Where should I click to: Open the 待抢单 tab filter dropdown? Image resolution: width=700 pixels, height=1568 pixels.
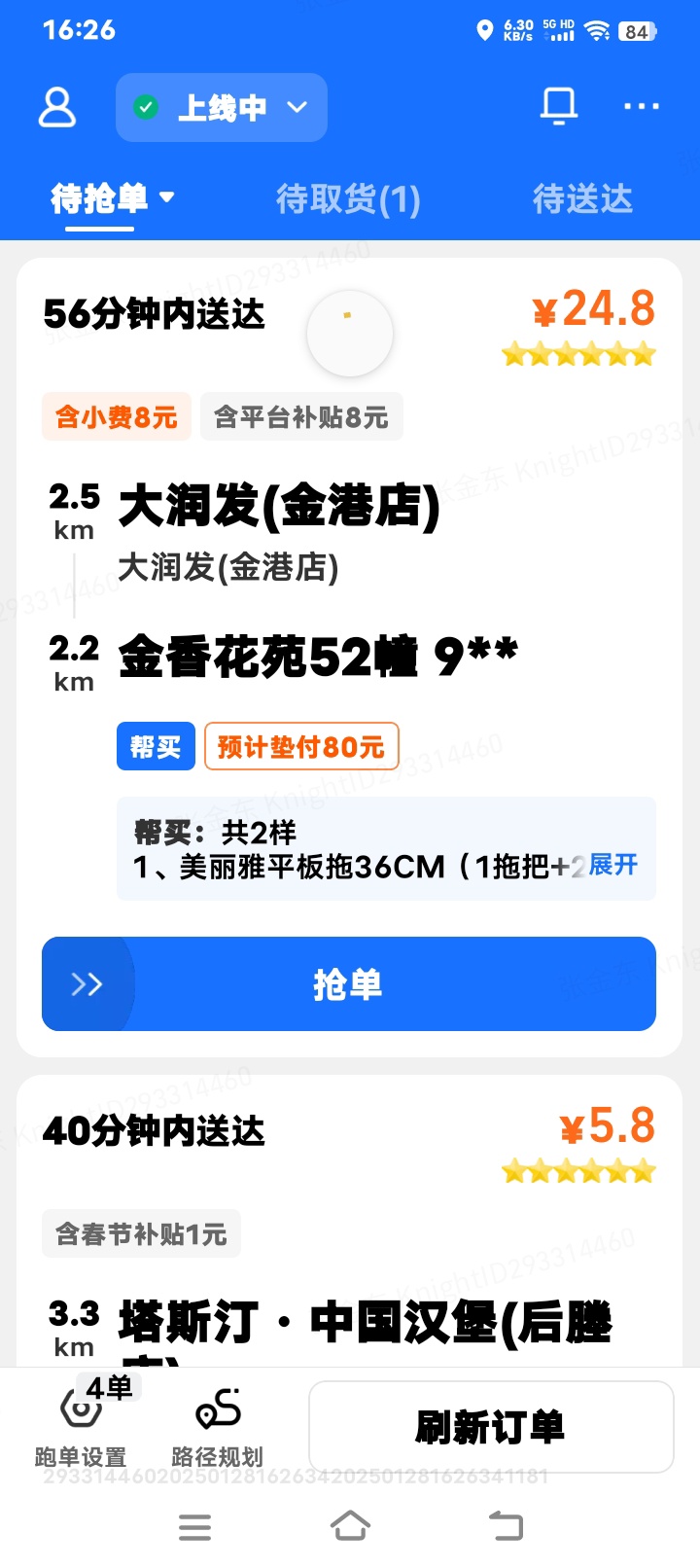[112, 198]
